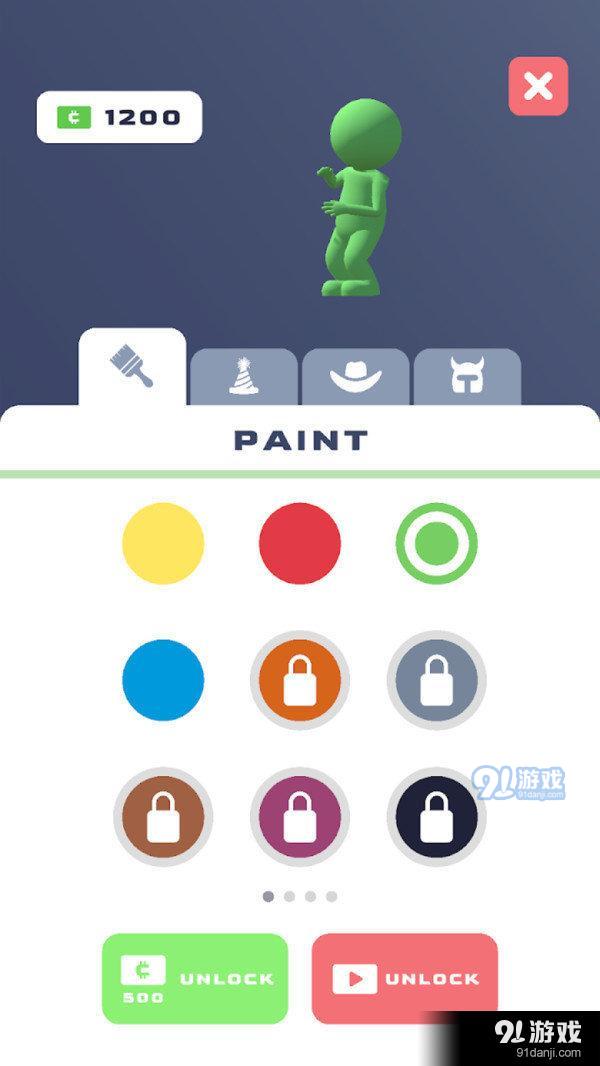Image resolution: width=600 pixels, height=1066 pixels.
Task: Tap the locked orange color
Action: pos(299,680)
